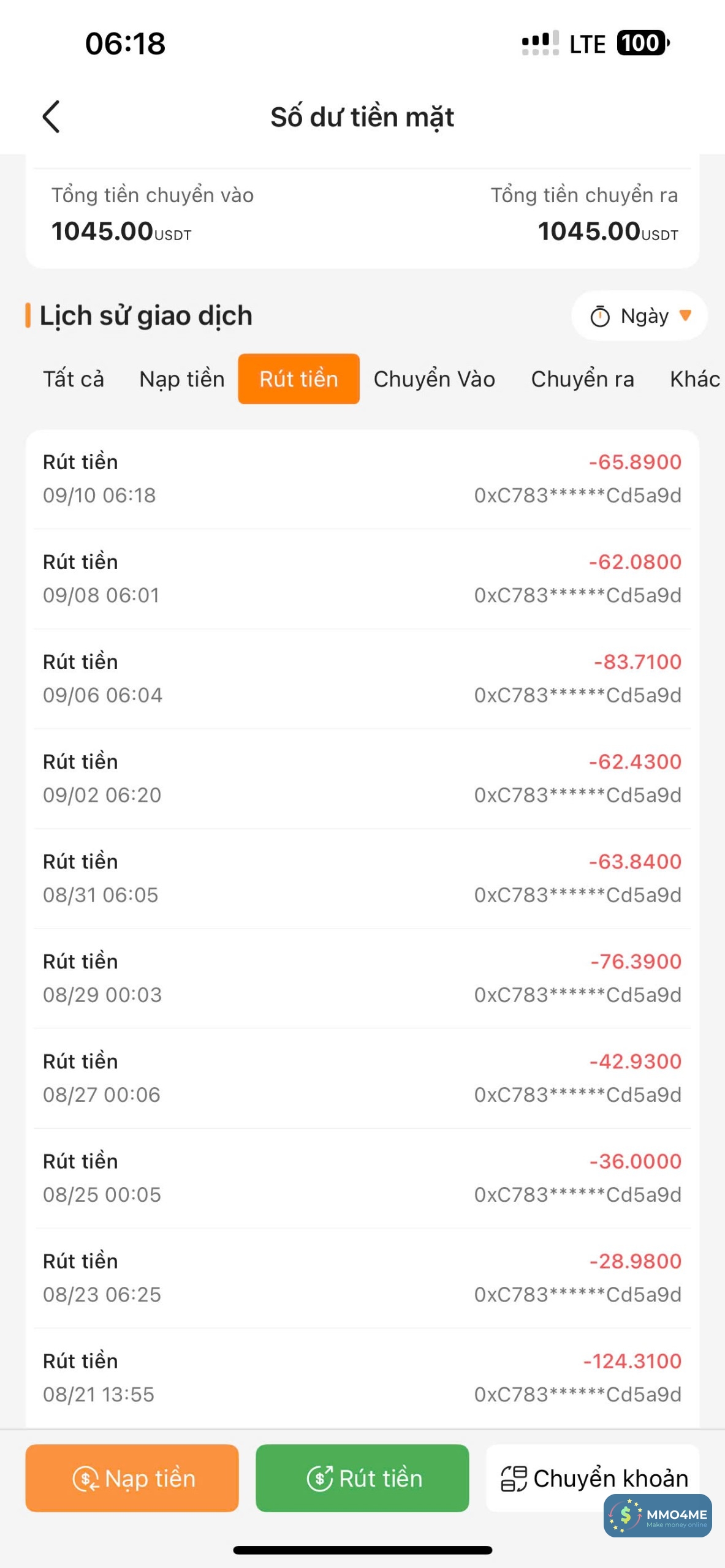Tap the green Rút tiền withdraw button

[x=362, y=1478]
